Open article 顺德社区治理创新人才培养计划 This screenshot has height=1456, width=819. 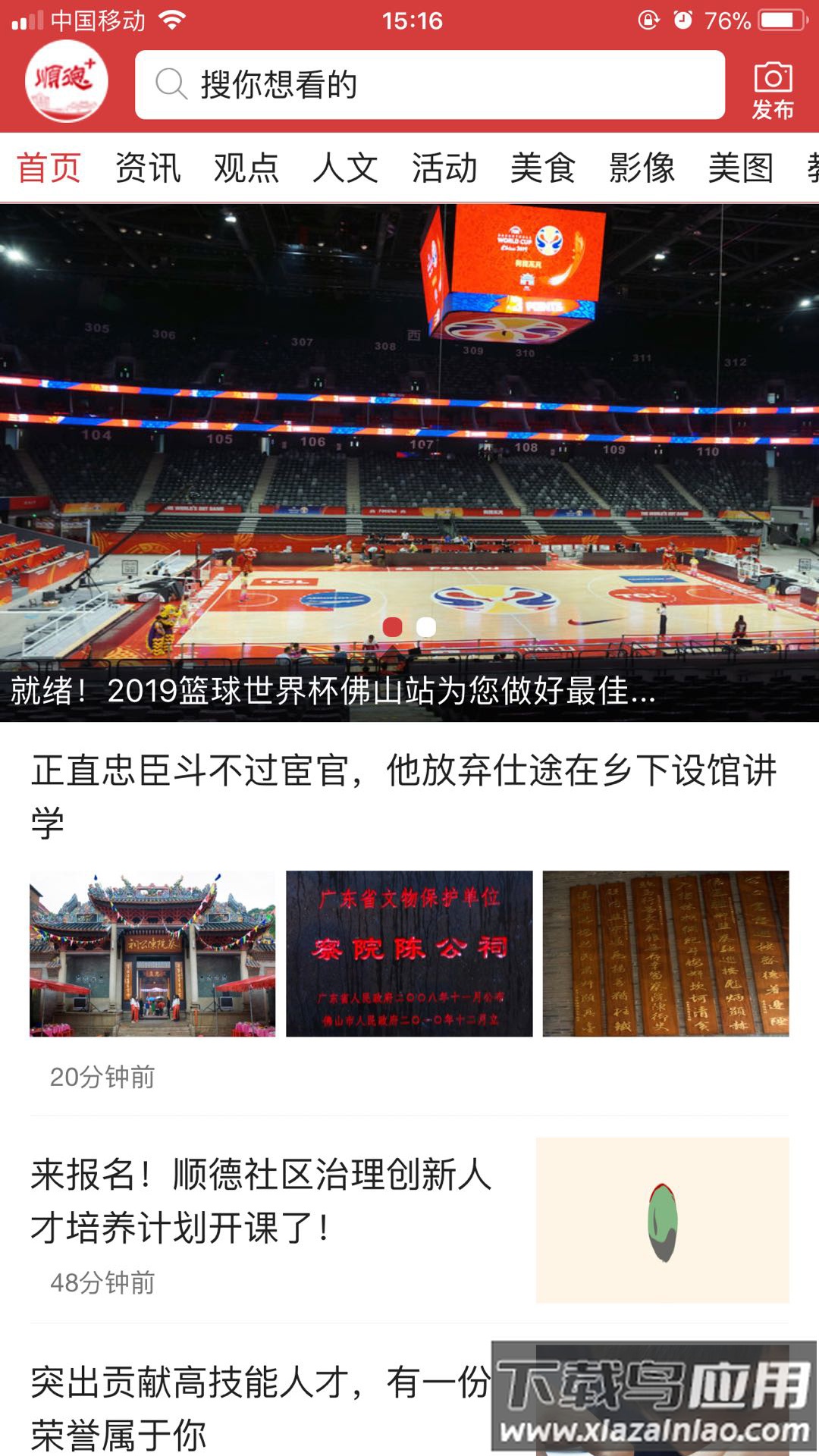tap(262, 1200)
